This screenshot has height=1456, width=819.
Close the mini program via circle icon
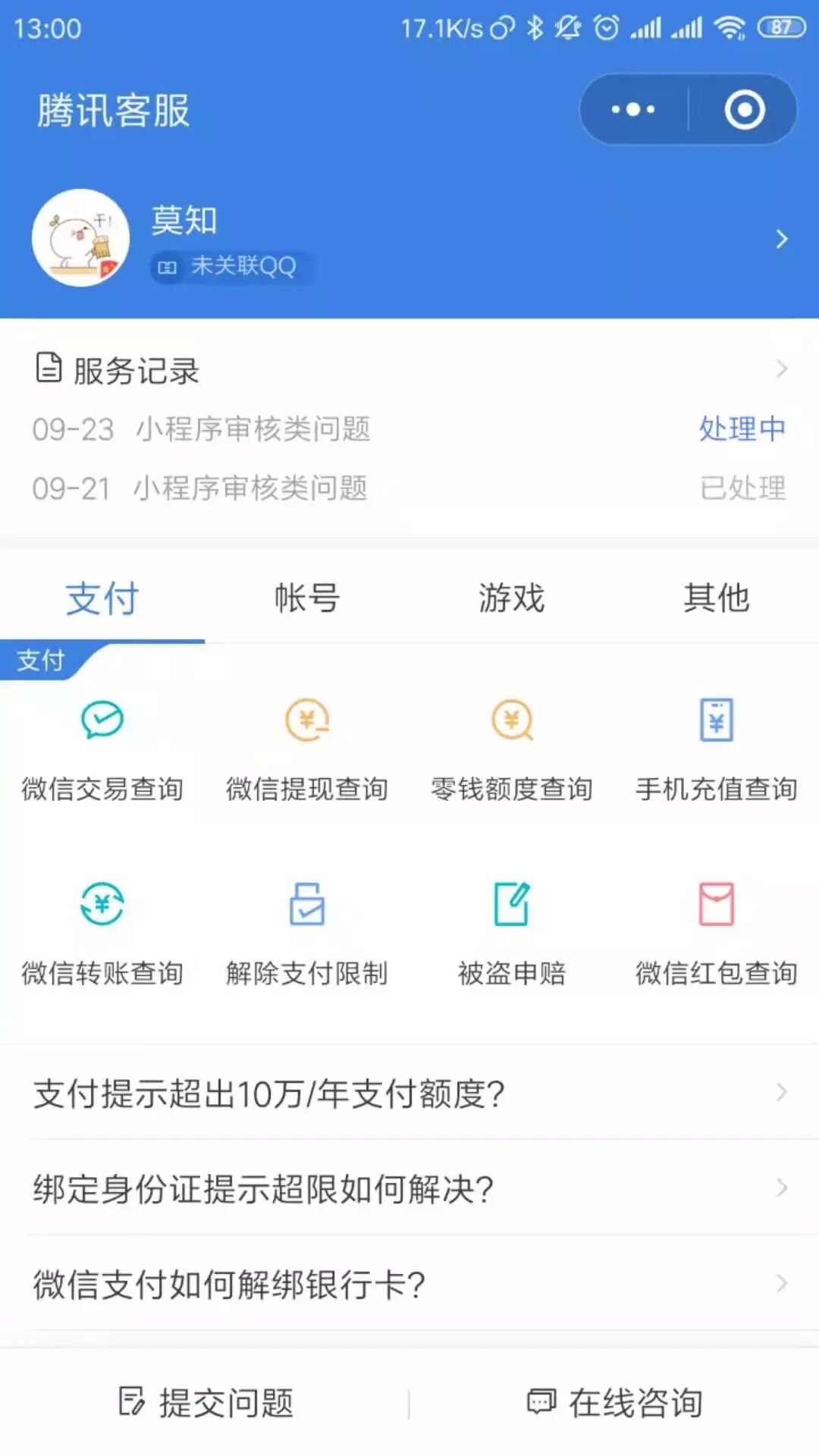pyautogui.click(x=744, y=110)
